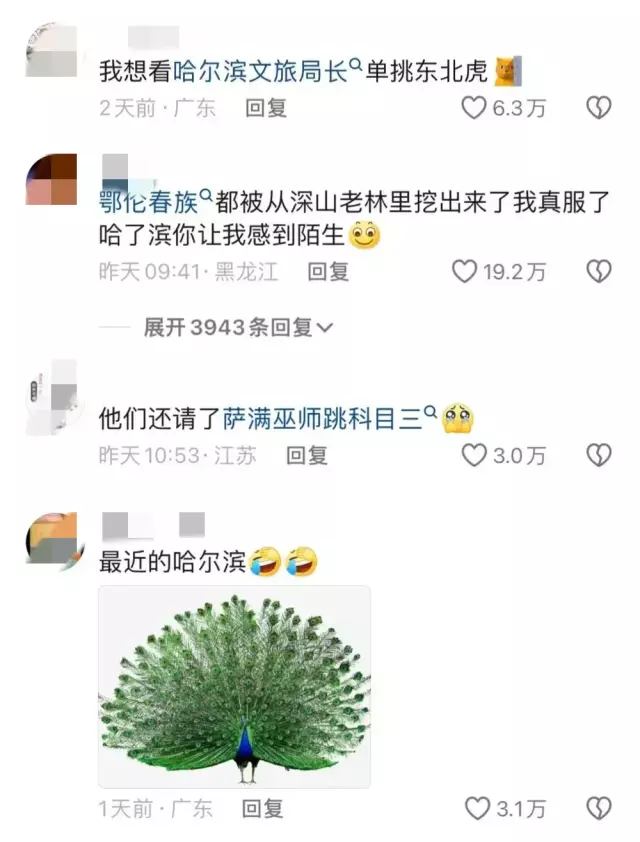Dislike the comment about 单挑东北虎
Screen dimensions: 640x842
(598, 108)
